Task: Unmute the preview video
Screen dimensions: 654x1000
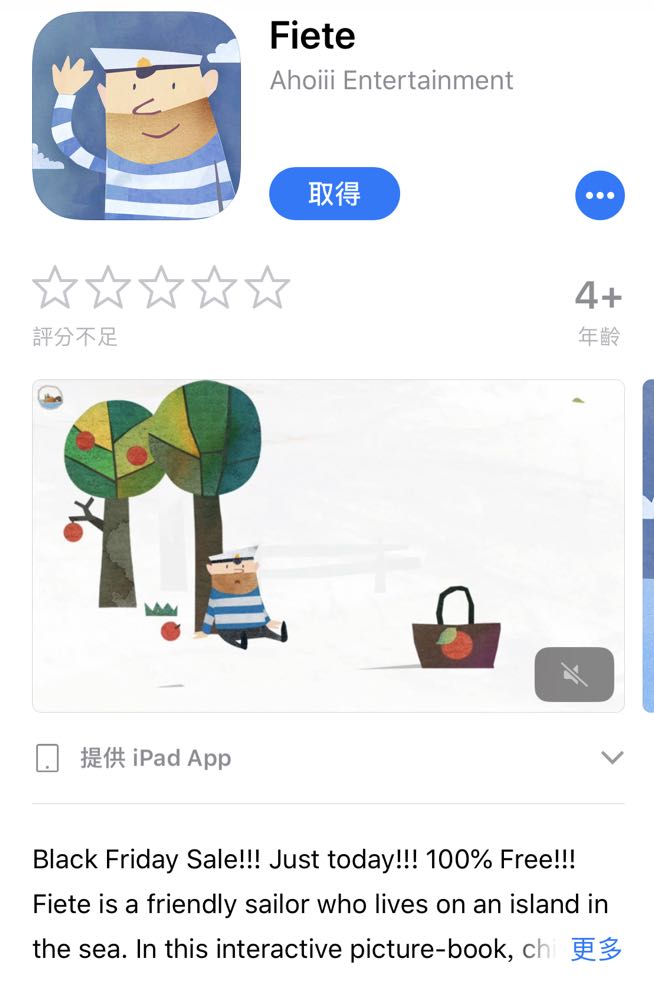Action: click(574, 675)
